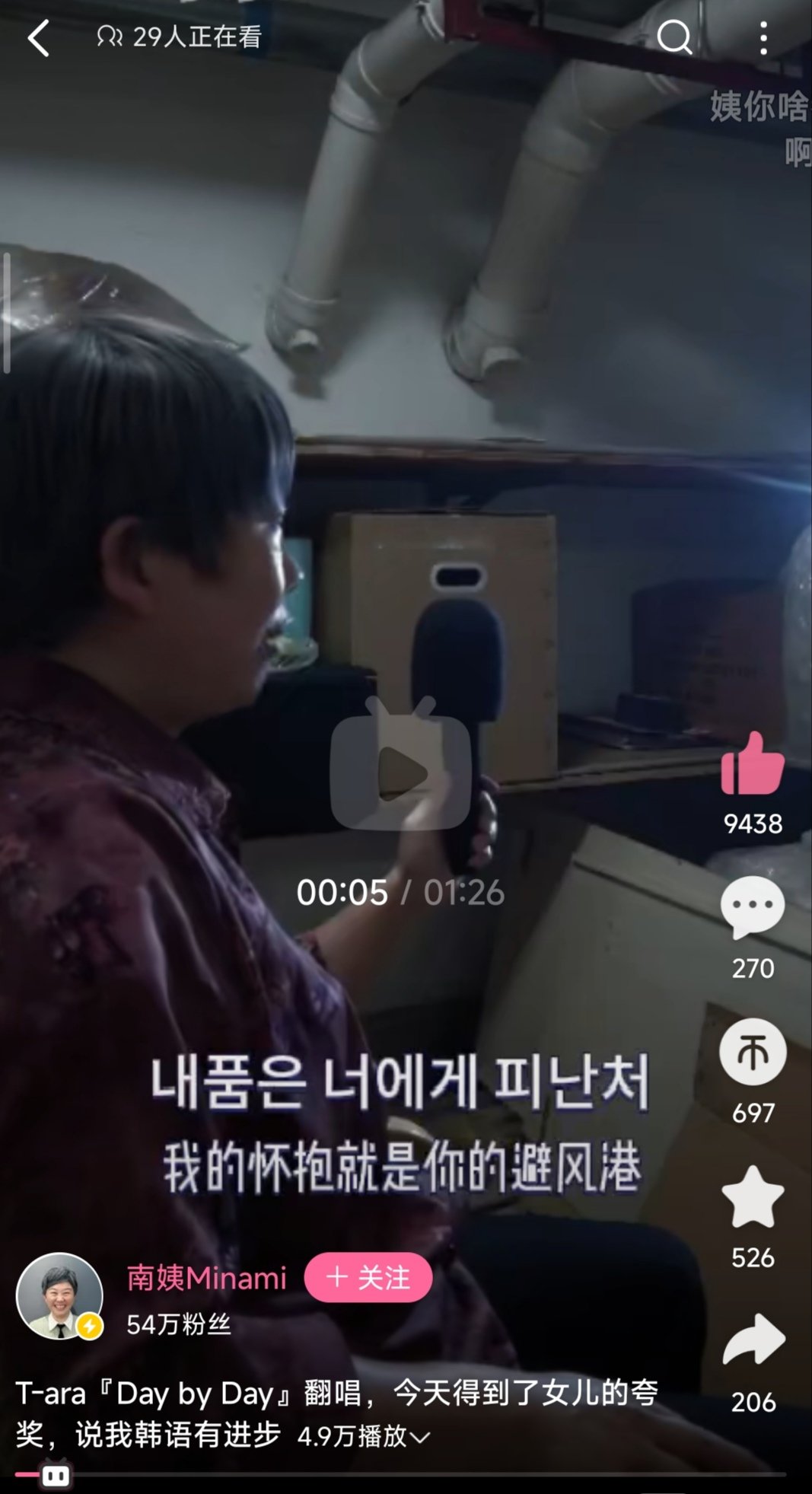Play the video with center play button
The height and width of the screenshot is (1494, 812).
pos(400,772)
